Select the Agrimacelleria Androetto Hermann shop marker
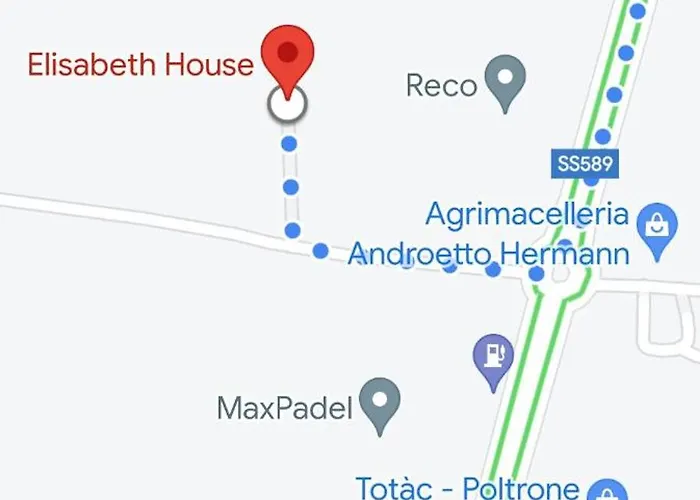700x500 pixels. (x=657, y=223)
